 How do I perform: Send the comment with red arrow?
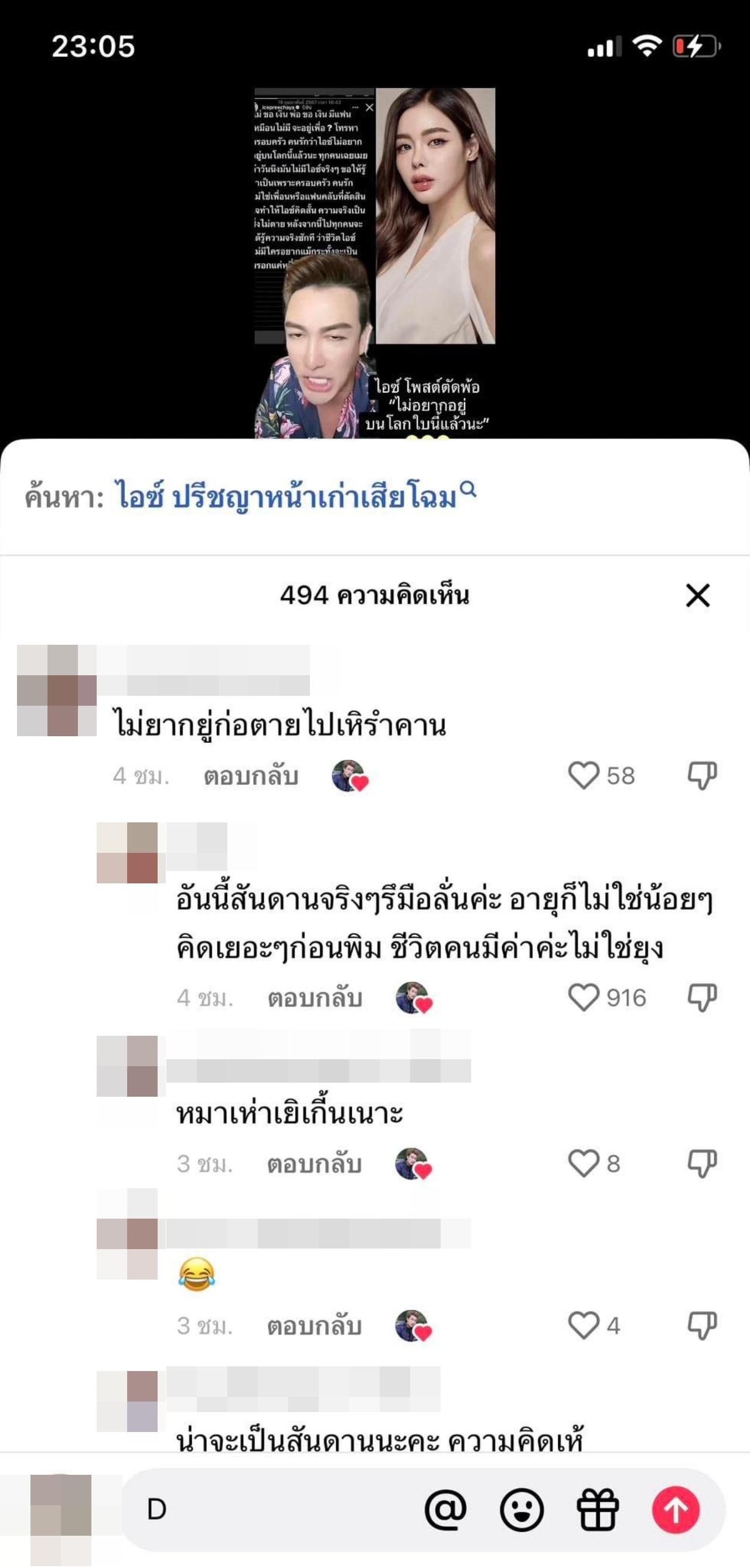[x=675, y=1509]
